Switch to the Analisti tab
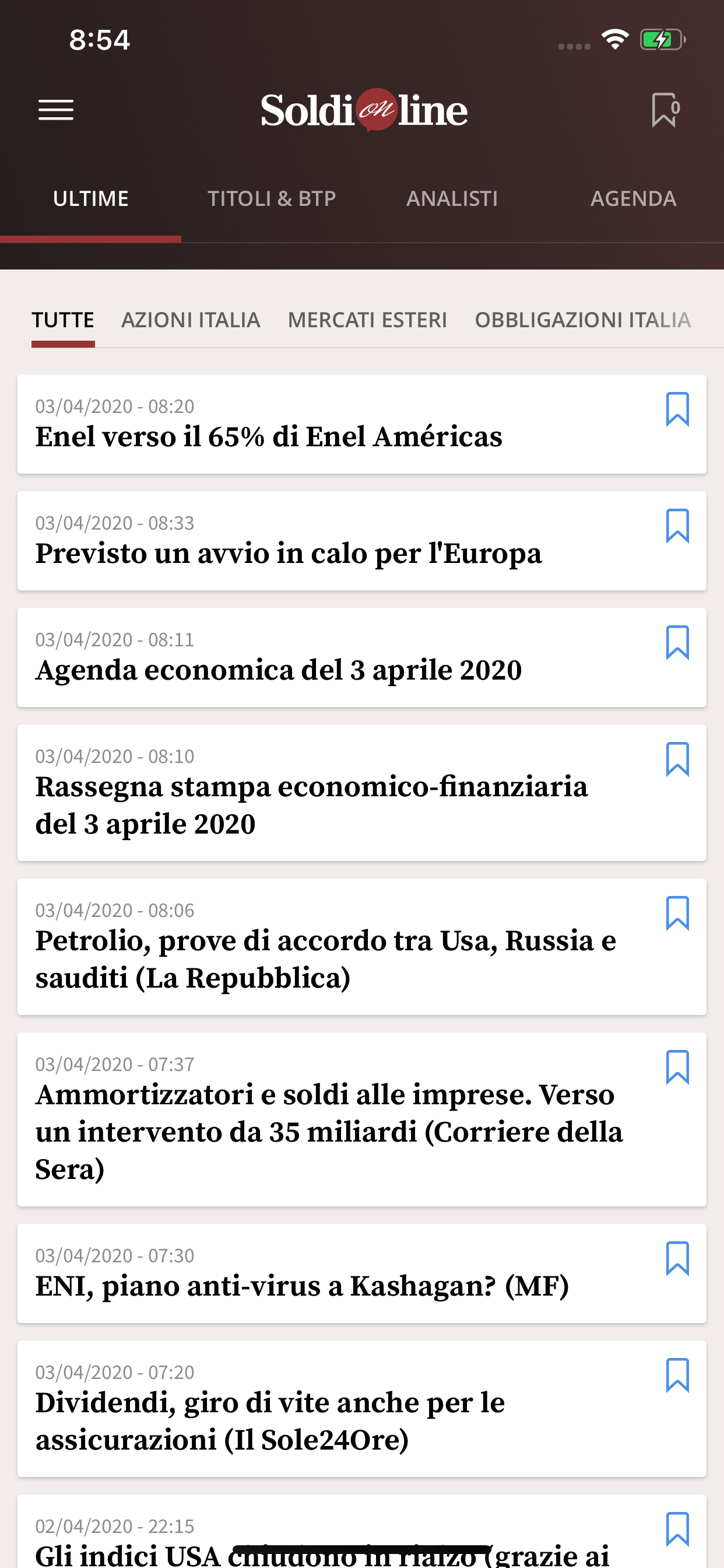 452,198
